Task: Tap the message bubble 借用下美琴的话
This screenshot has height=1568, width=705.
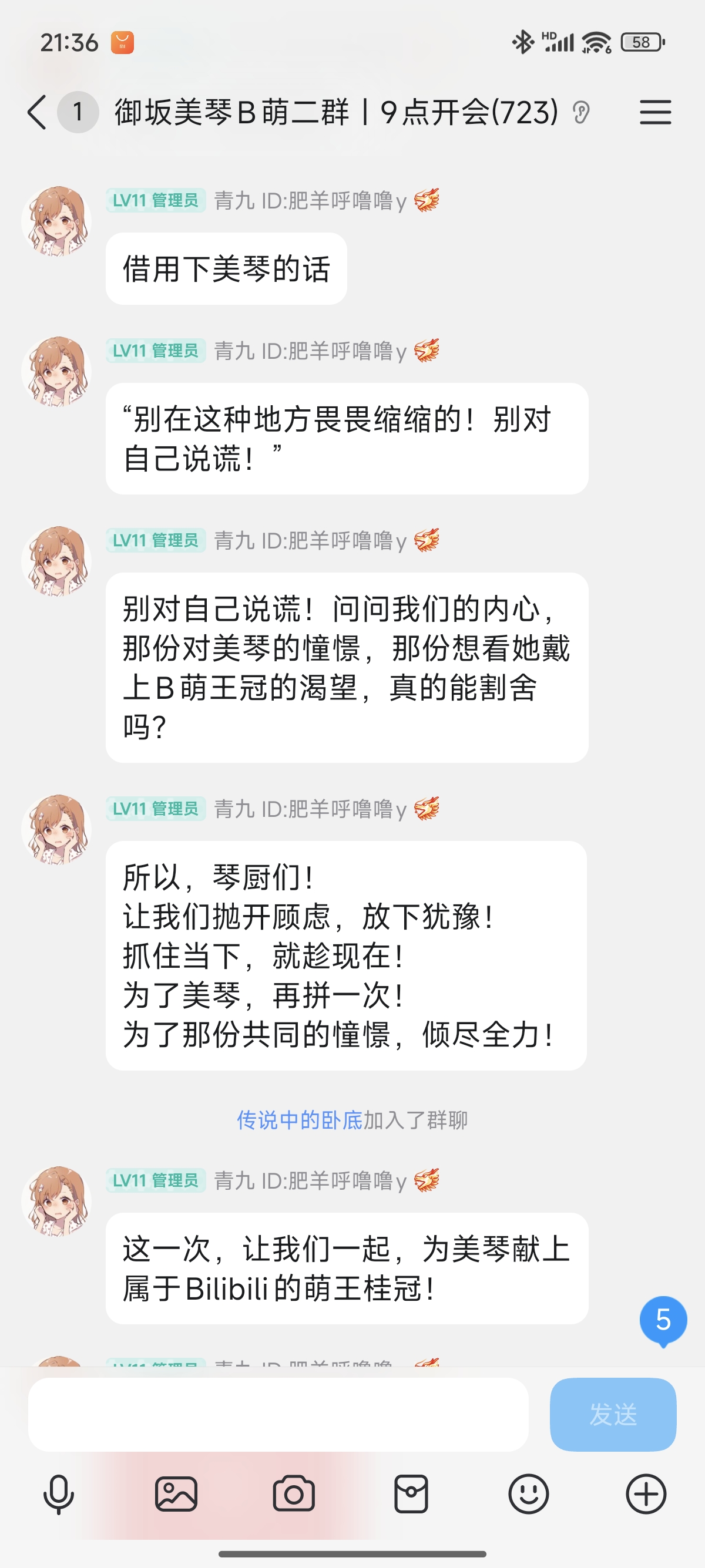Action: point(226,268)
